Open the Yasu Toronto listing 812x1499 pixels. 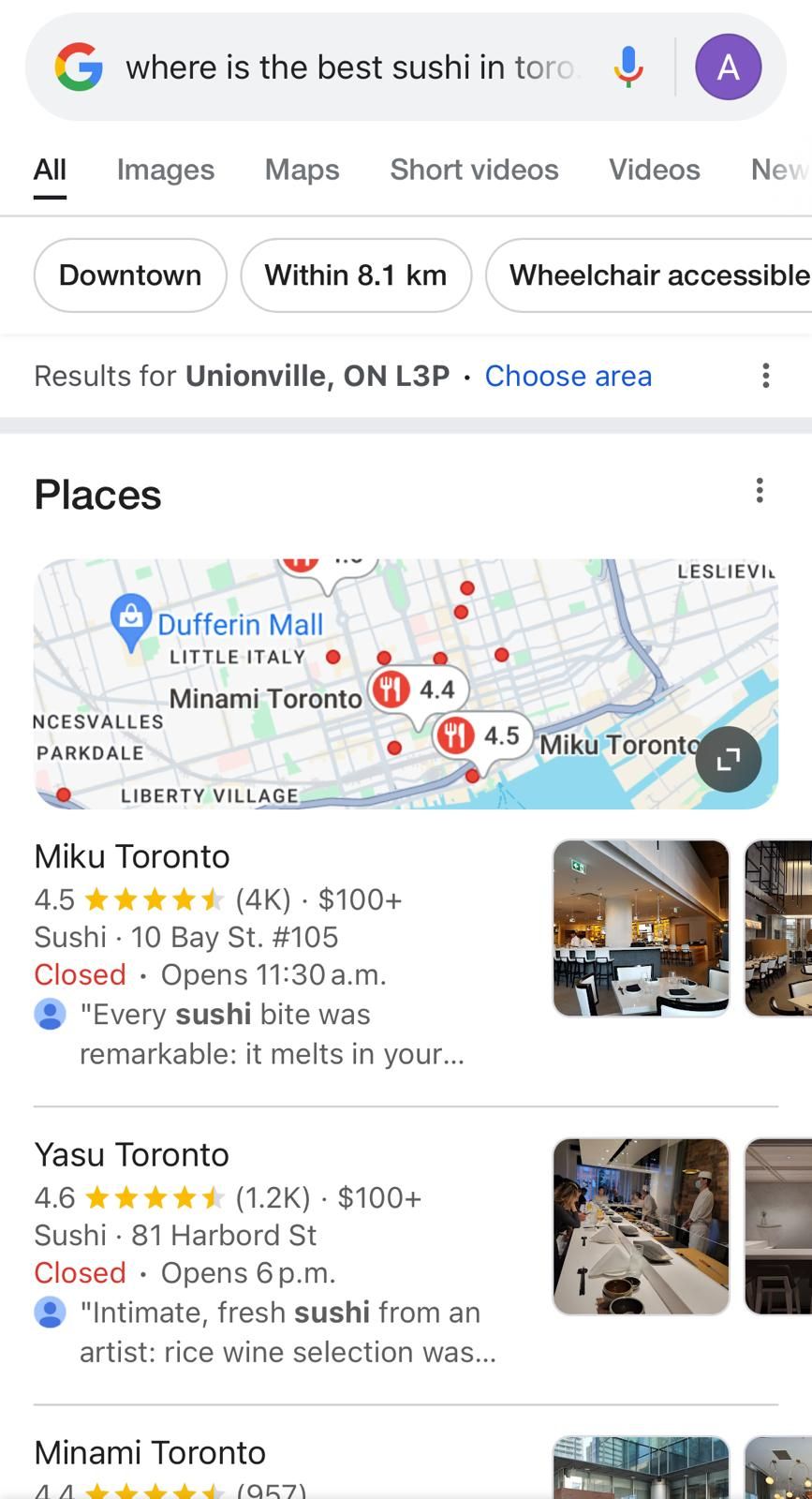coord(132,1154)
